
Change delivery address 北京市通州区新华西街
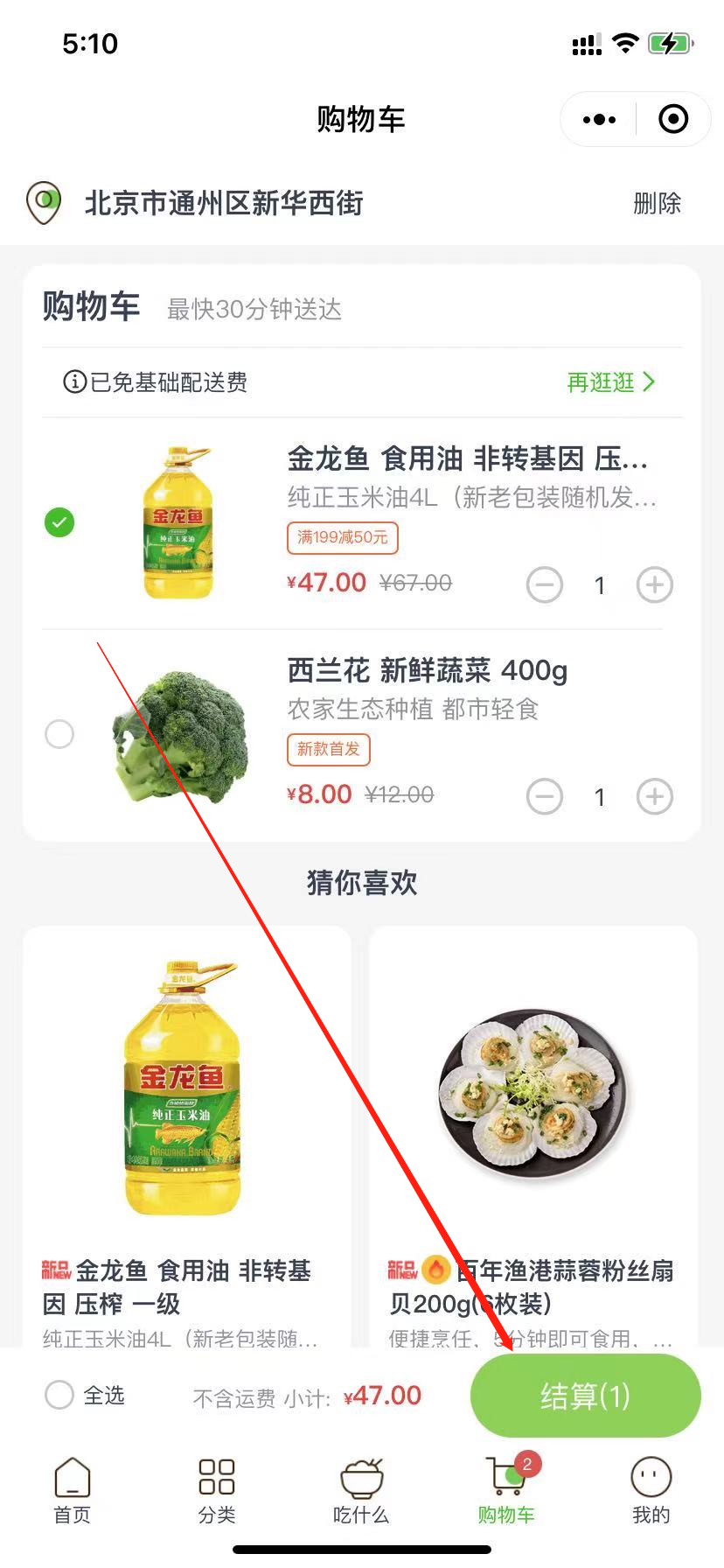[223, 204]
